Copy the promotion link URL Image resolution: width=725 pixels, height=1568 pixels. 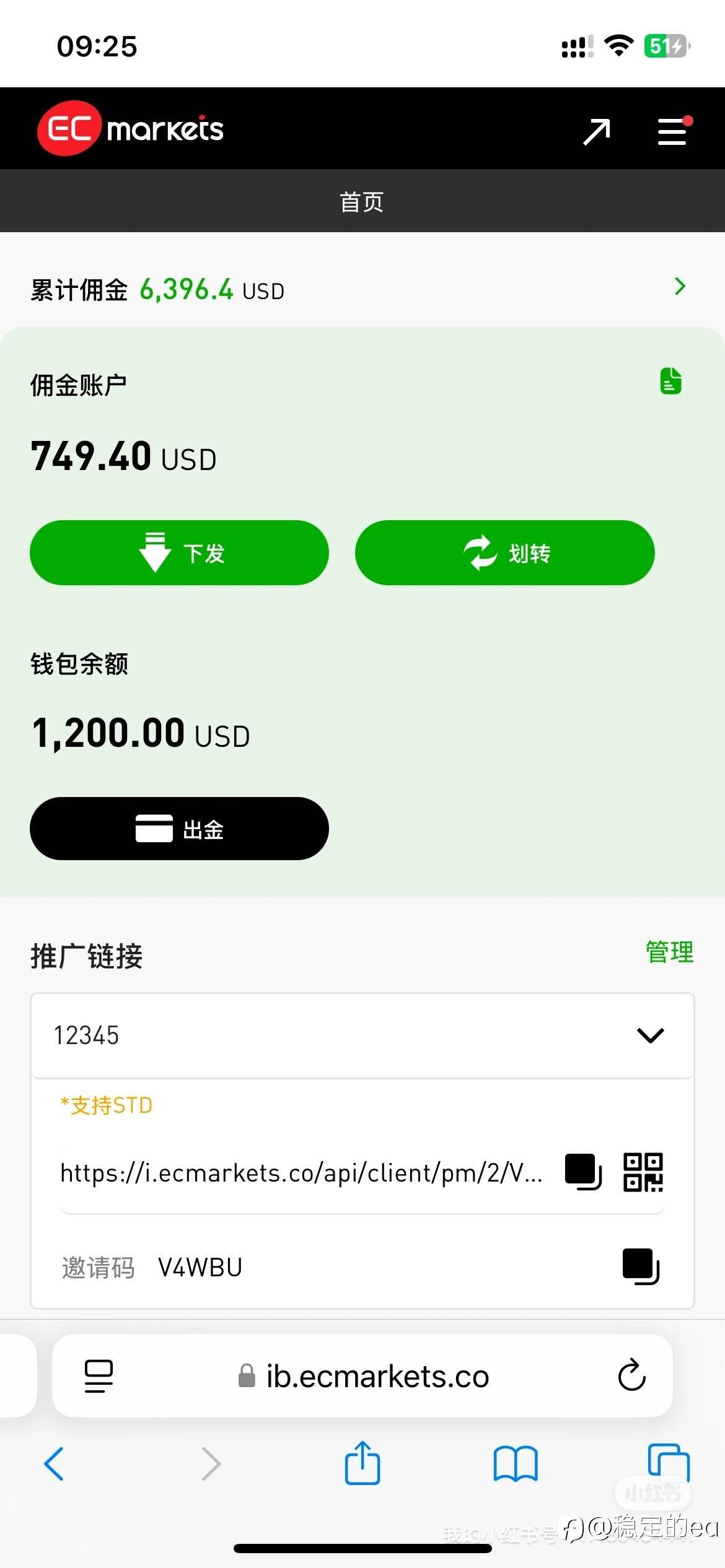583,1172
